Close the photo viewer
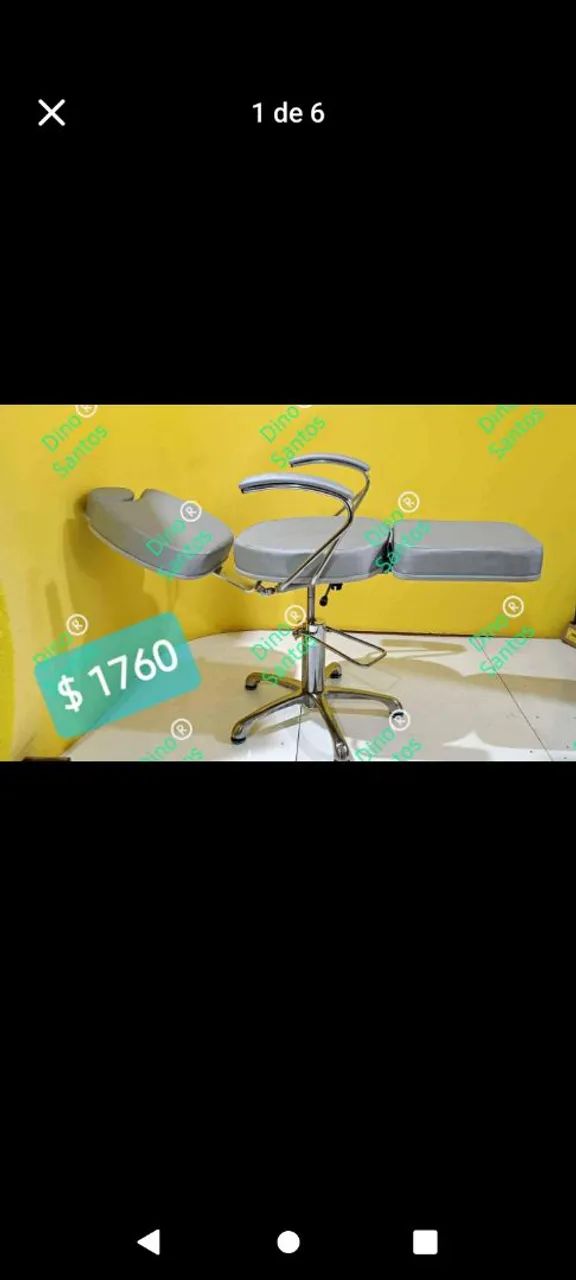The image size is (576, 1280). click(51, 113)
